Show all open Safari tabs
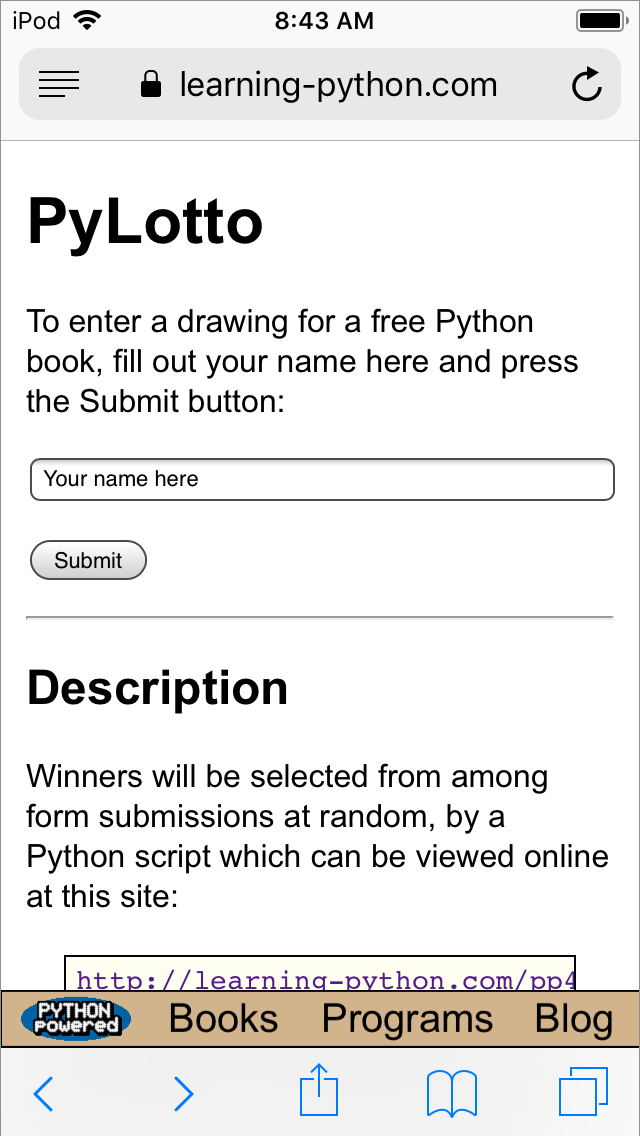The image size is (640, 1136). (x=583, y=1092)
